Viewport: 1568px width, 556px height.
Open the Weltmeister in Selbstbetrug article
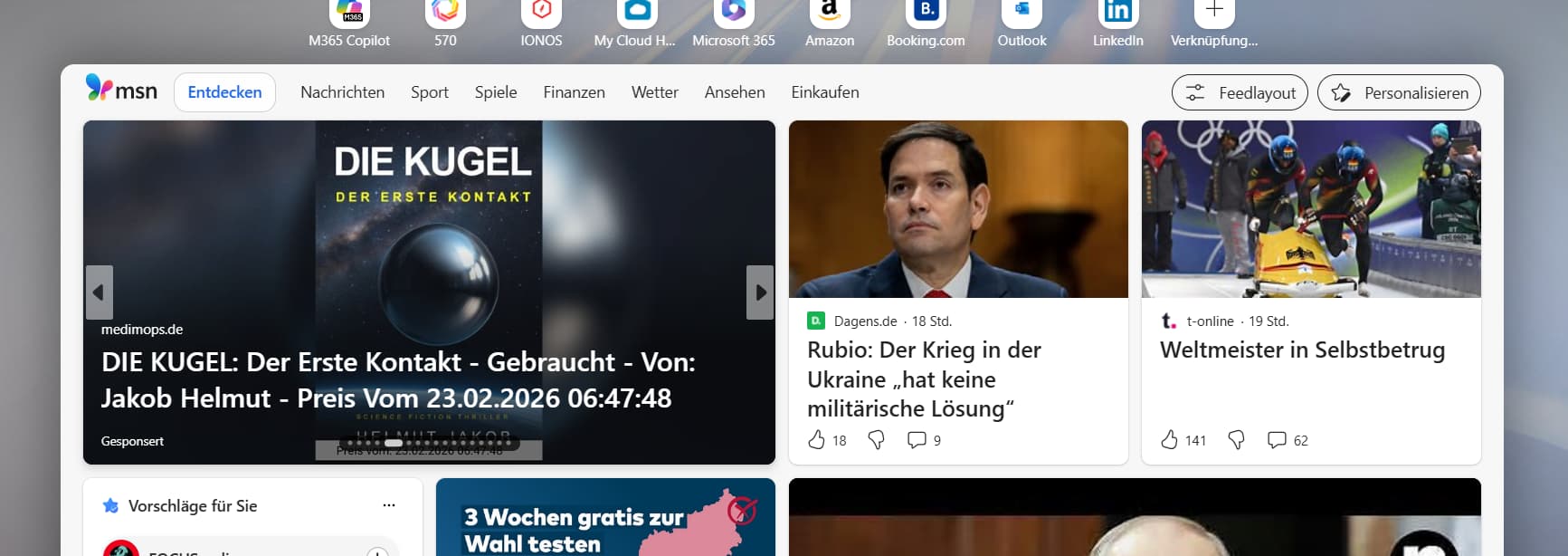pyautogui.click(x=1302, y=350)
